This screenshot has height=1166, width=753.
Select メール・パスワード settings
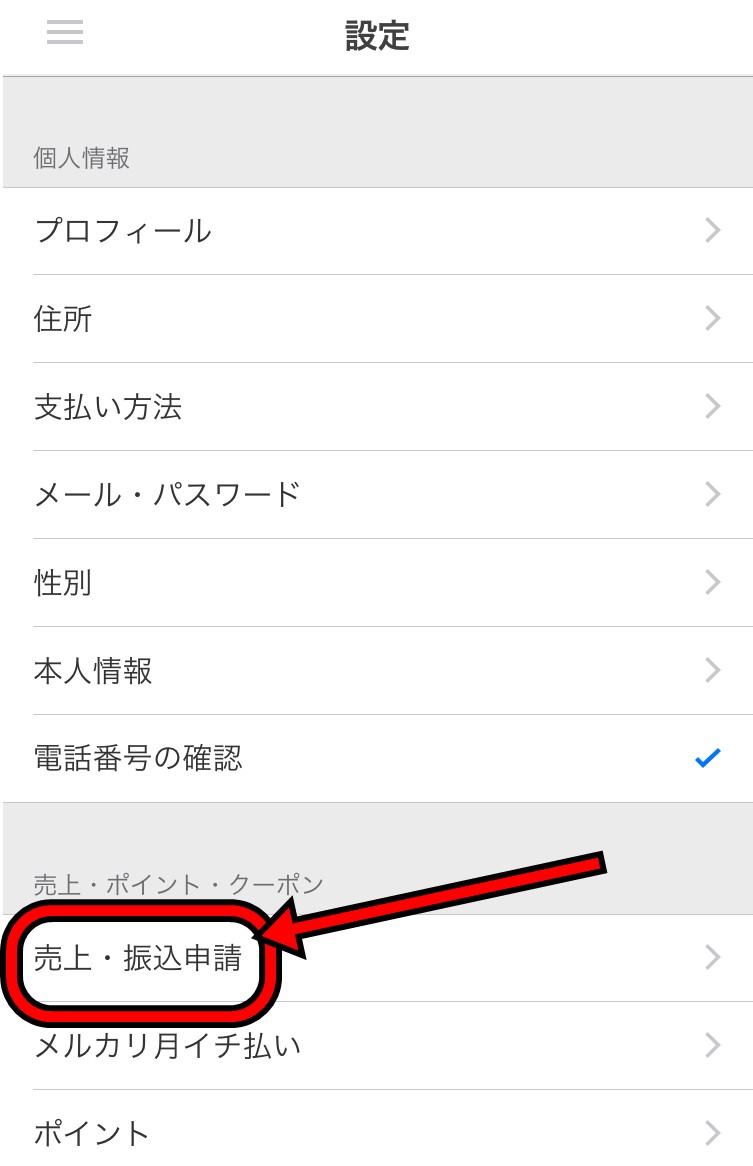(x=376, y=495)
